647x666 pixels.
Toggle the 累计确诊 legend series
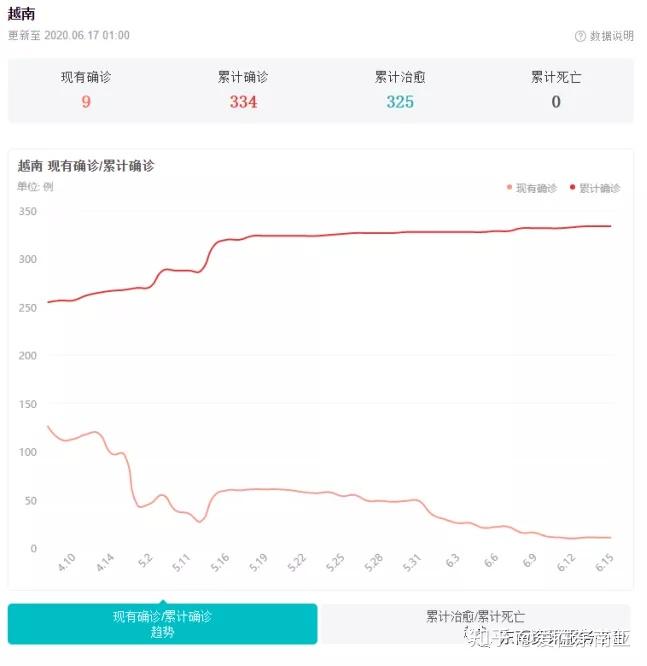coord(595,188)
